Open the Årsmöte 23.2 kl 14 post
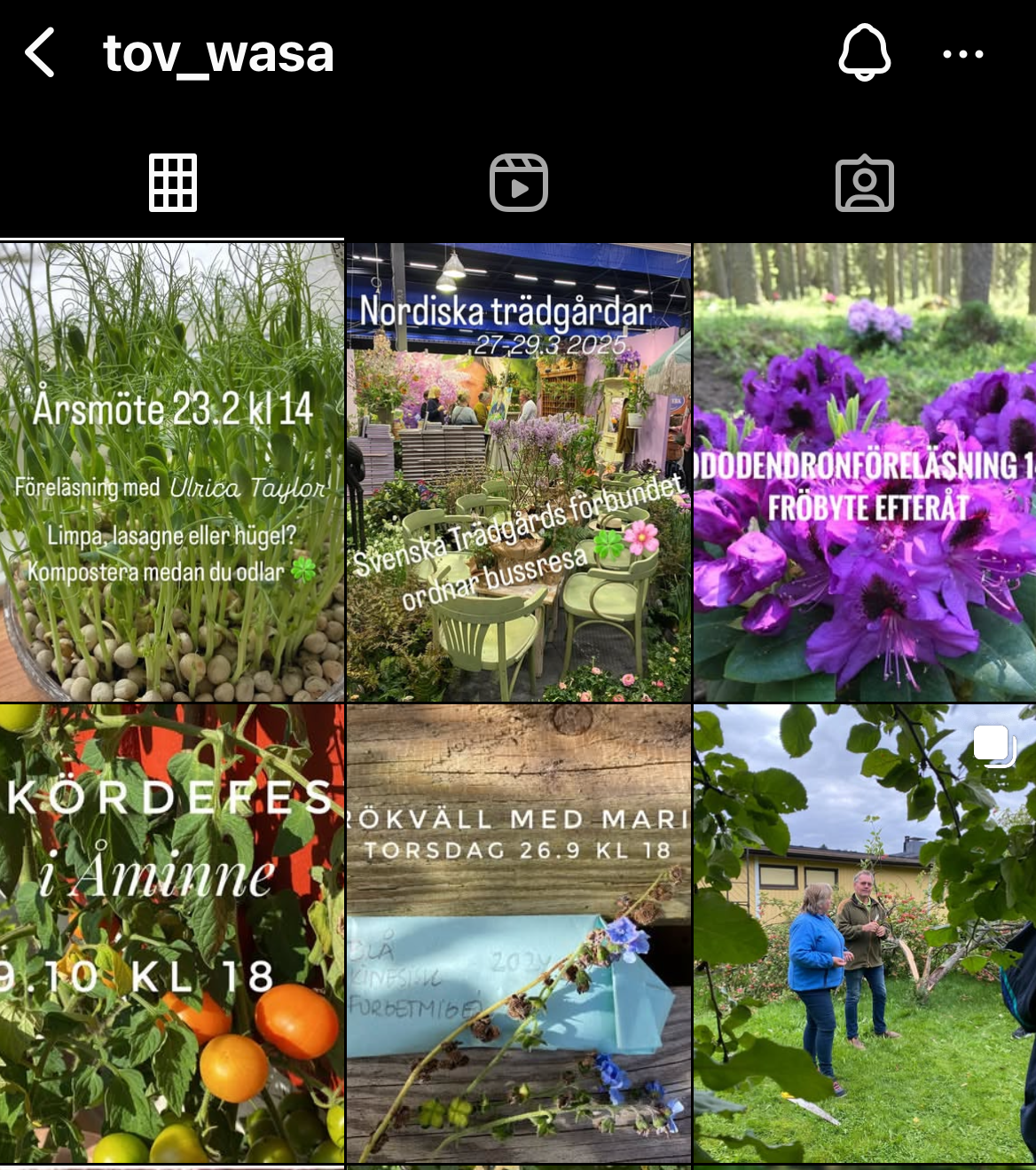The image size is (1036, 1170). point(172,472)
